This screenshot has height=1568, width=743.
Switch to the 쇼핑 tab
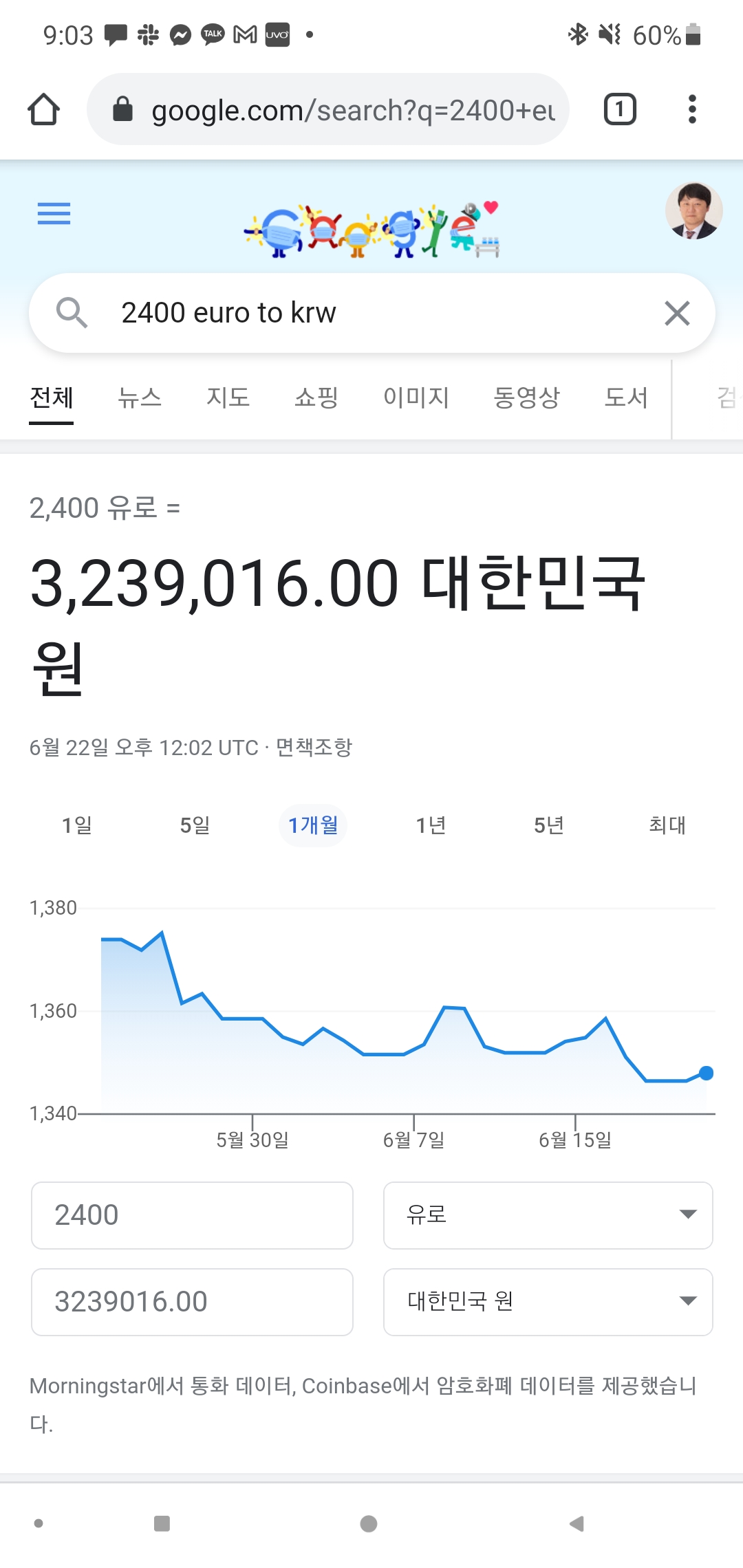click(316, 398)
